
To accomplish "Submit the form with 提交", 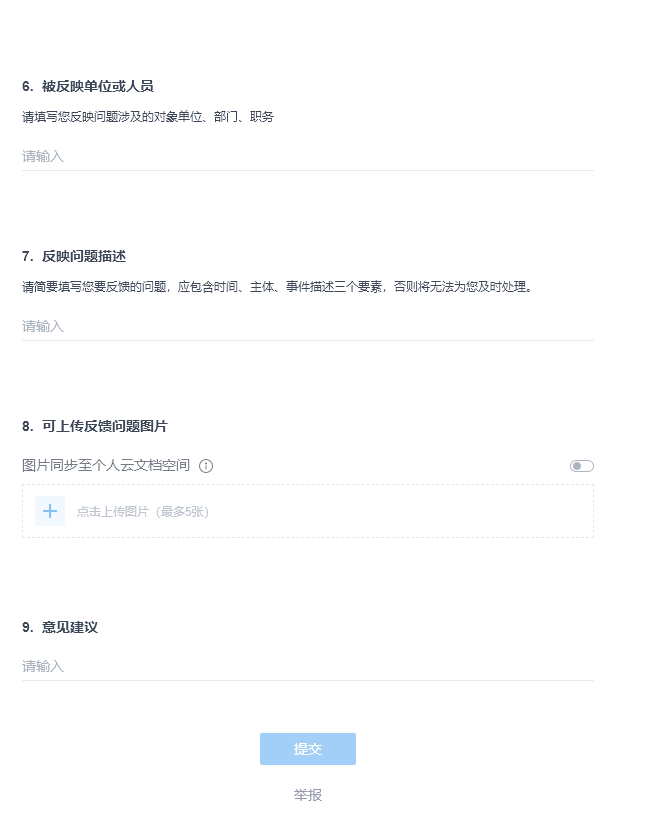I will coord(308,749).
